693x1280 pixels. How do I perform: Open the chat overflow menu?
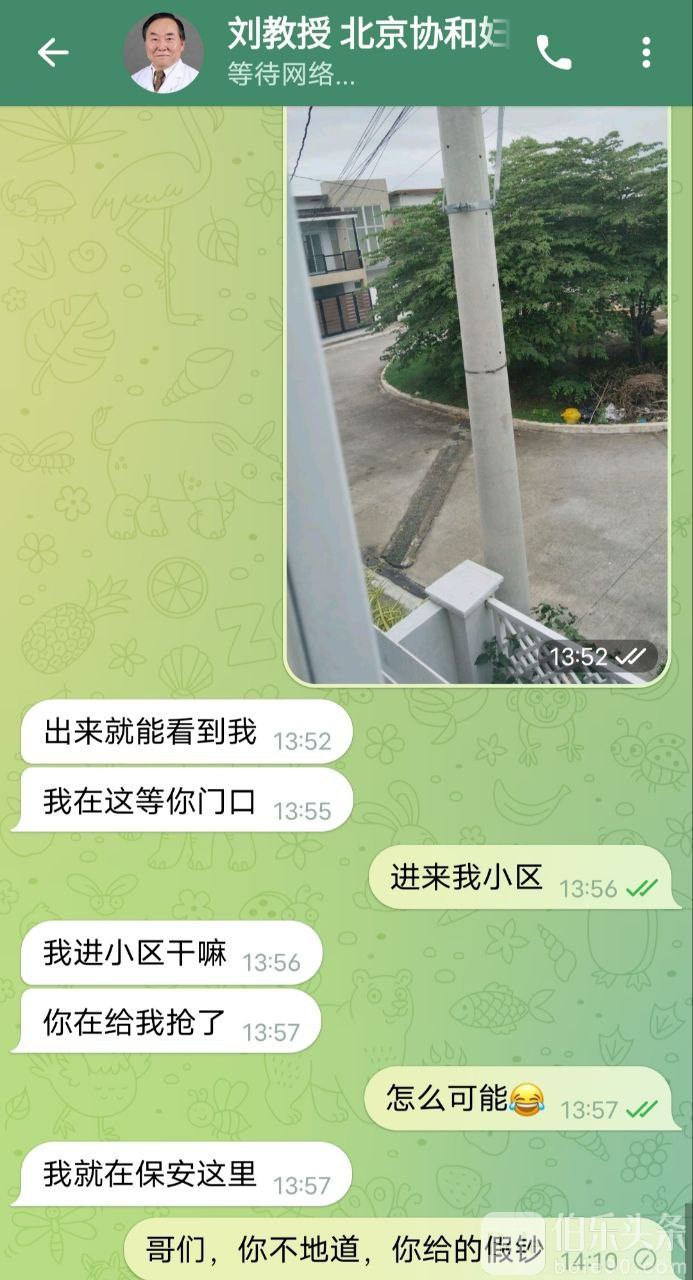click(646, 52)
